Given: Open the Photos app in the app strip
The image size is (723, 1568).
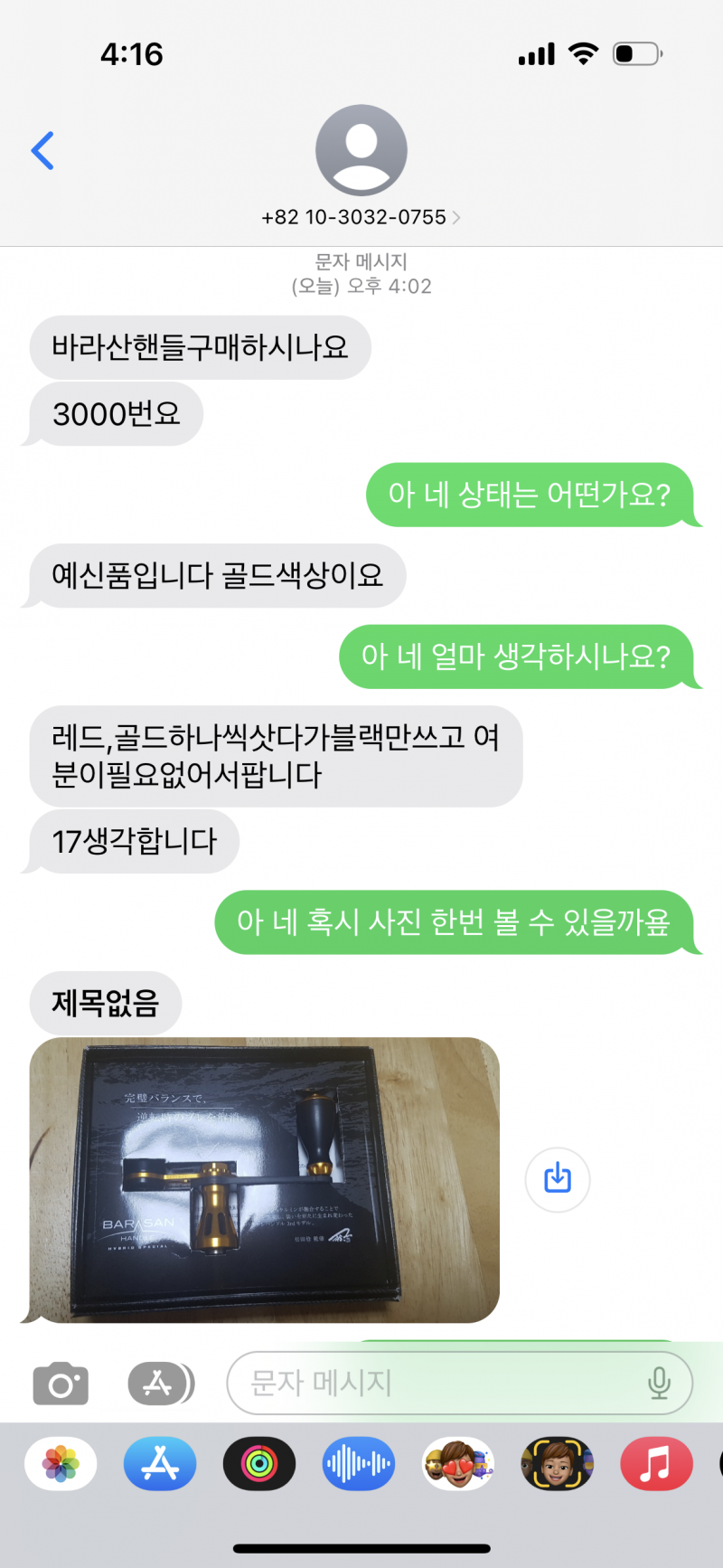Looking at the screenshot, I should tap(61, 1463).
